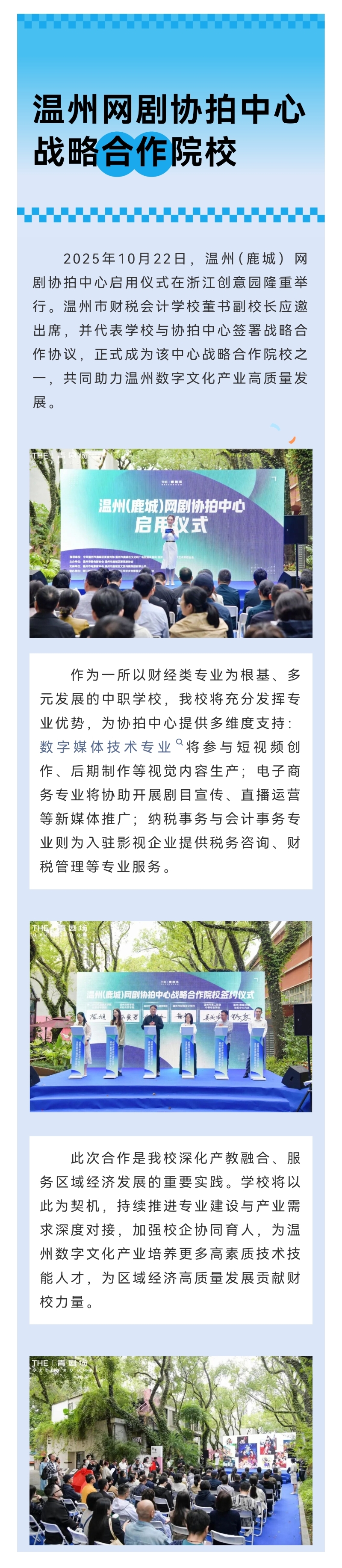Open the 战略合作院校签约仪式 signing photo
Image resolution: width=342 pixels, height=1568 pixels.
(171, 1017)
